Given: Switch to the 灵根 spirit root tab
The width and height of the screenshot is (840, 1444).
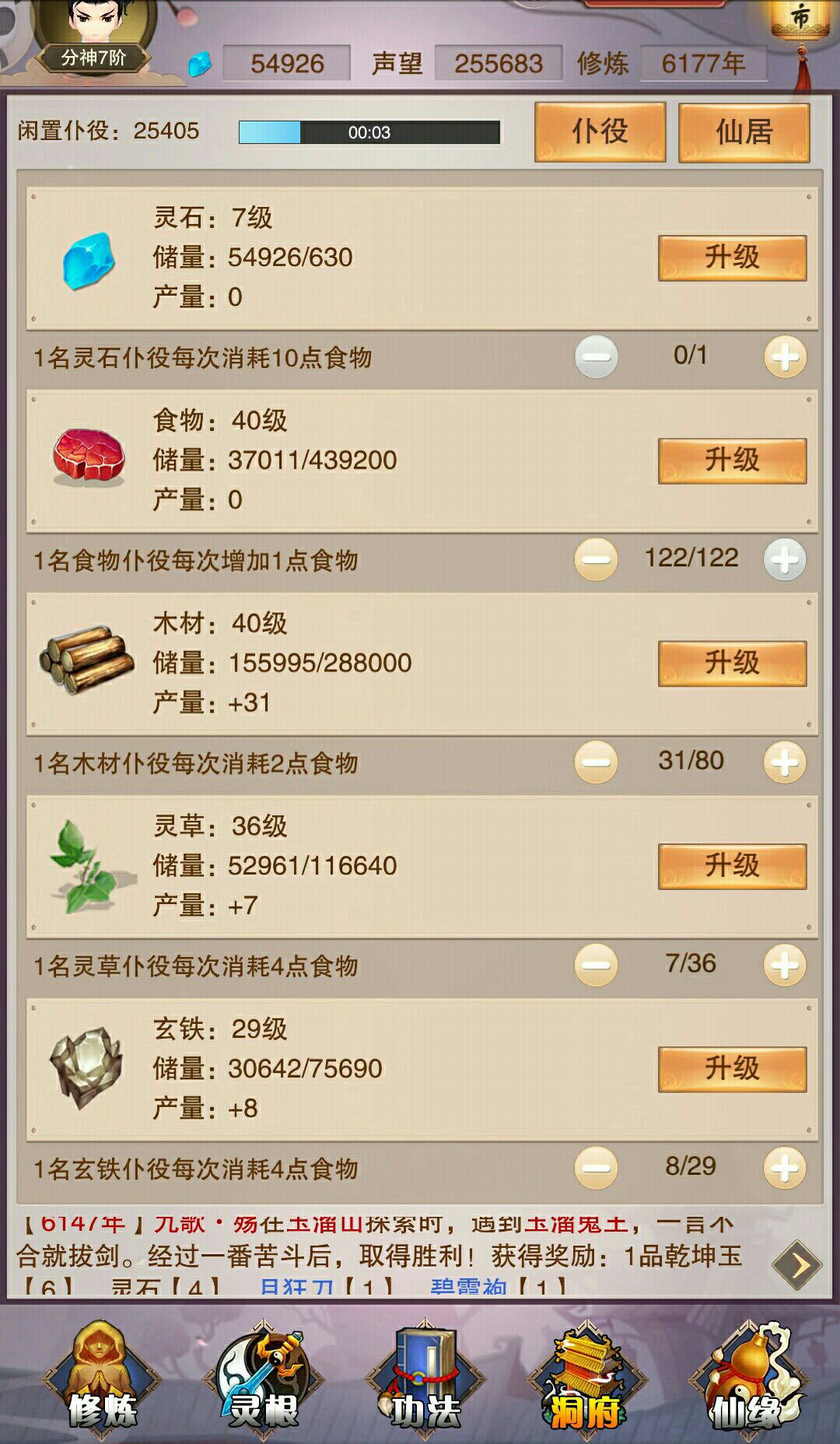Looking at the screenshot, I should tap(263, 1381).
